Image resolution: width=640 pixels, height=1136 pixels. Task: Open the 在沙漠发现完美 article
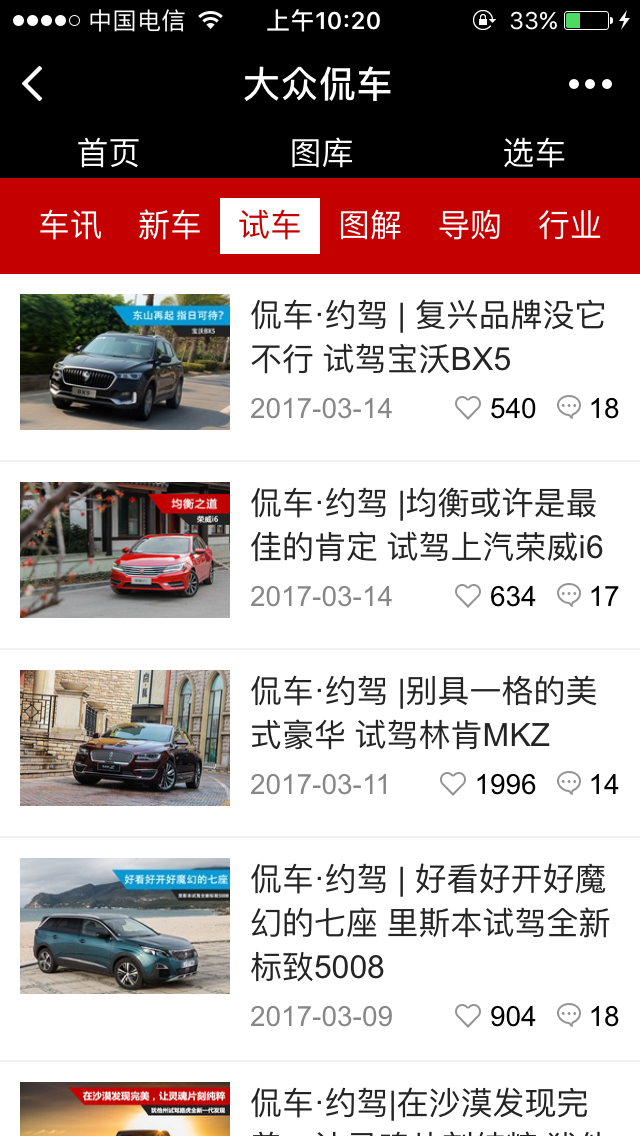[x=419, y=1104]
